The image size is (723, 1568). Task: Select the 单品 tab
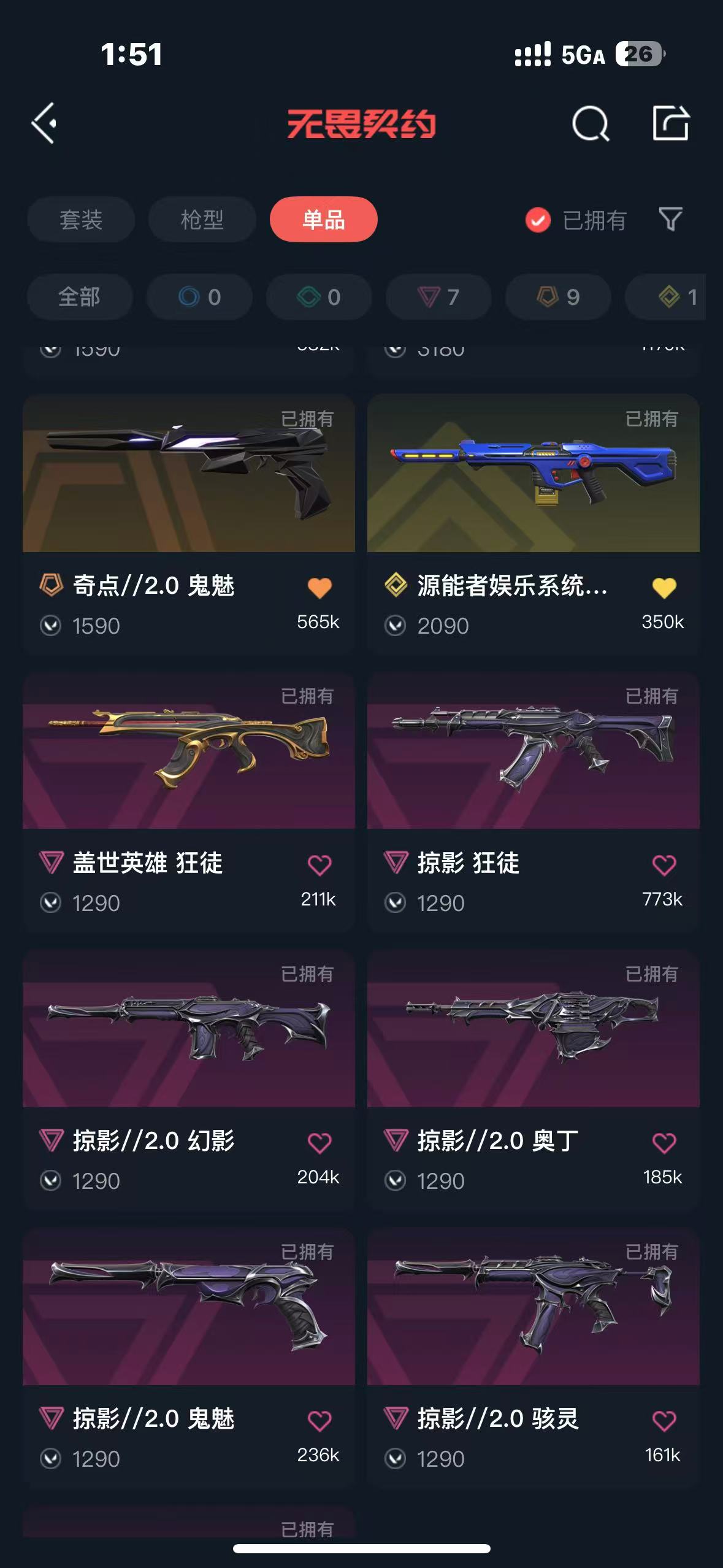point(323,220)
